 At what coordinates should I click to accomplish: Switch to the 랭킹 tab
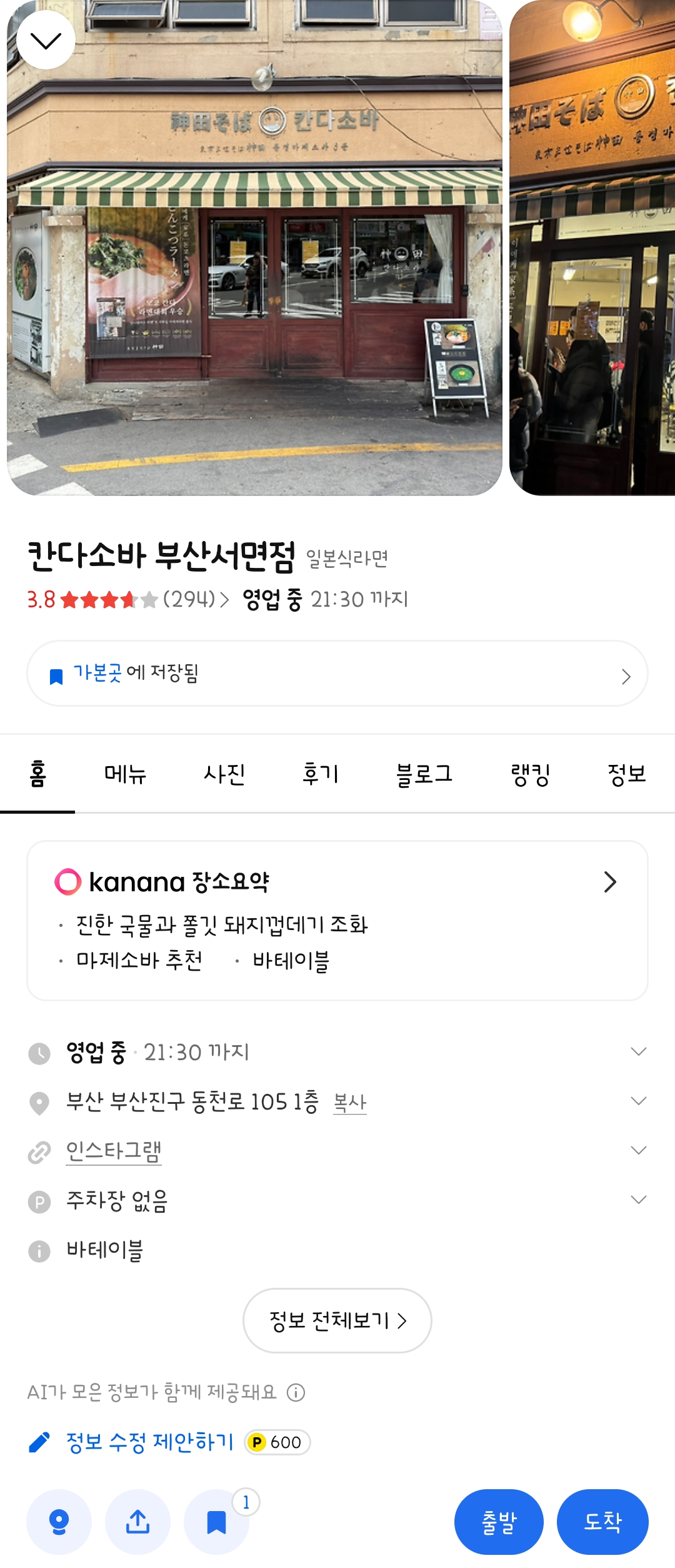(530, 774)
